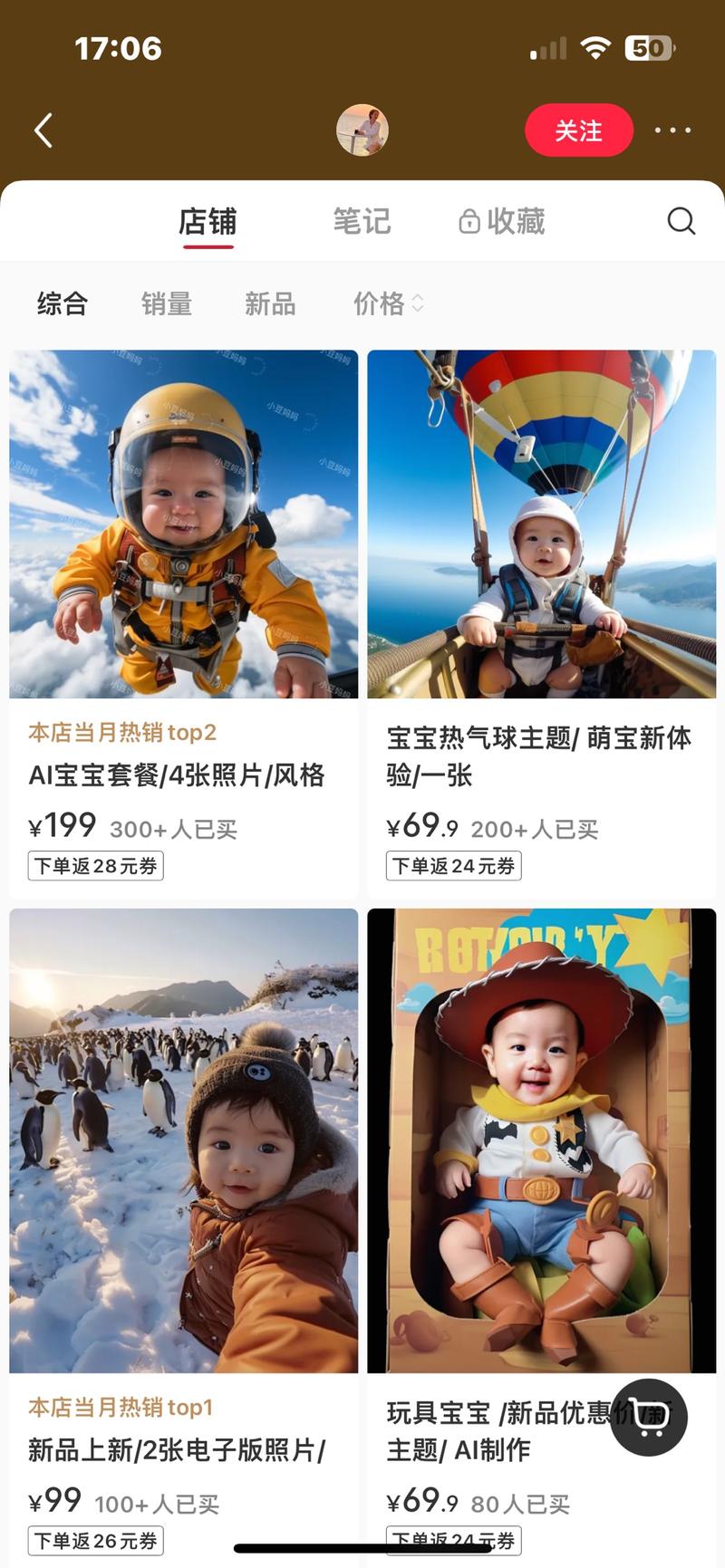Sort products by 综合

(63, 303)
